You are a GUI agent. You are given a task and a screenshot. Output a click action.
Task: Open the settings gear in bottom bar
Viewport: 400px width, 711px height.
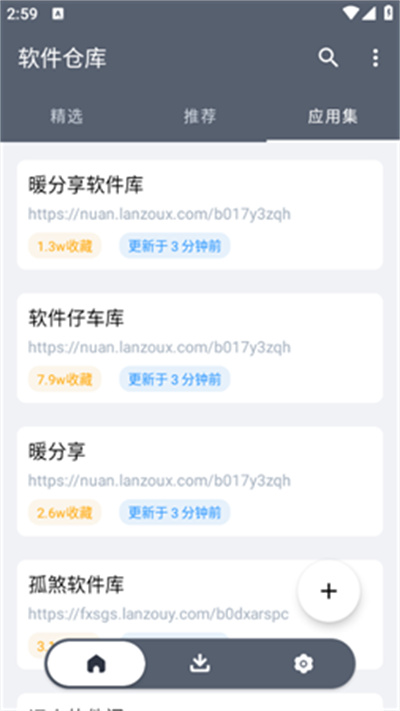(303, 664)
